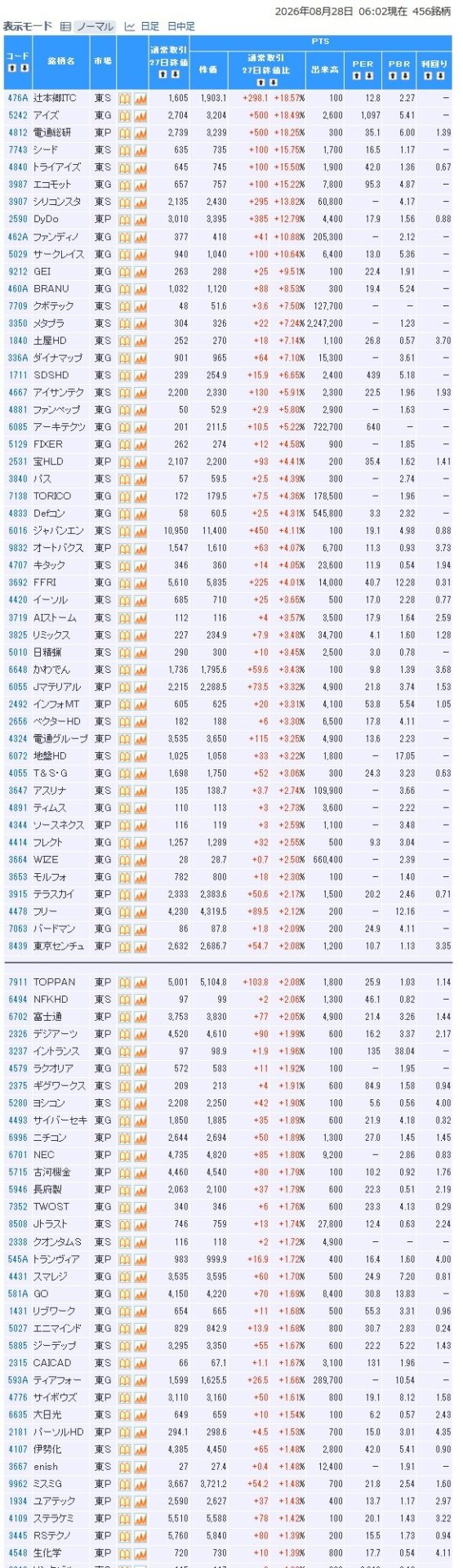Open stock code 7911 TOPPAN
Screen dimensions: 463x1568
(x=18, y=982)
